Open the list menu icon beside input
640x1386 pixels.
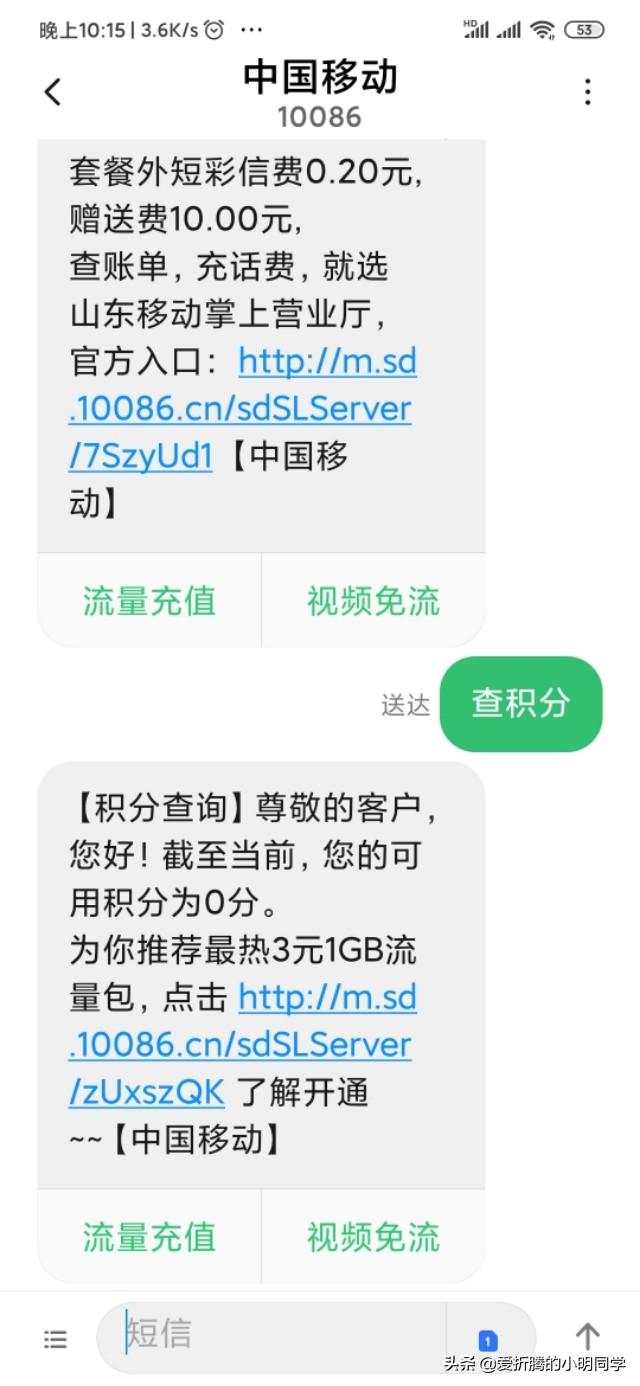[55, 1338]
